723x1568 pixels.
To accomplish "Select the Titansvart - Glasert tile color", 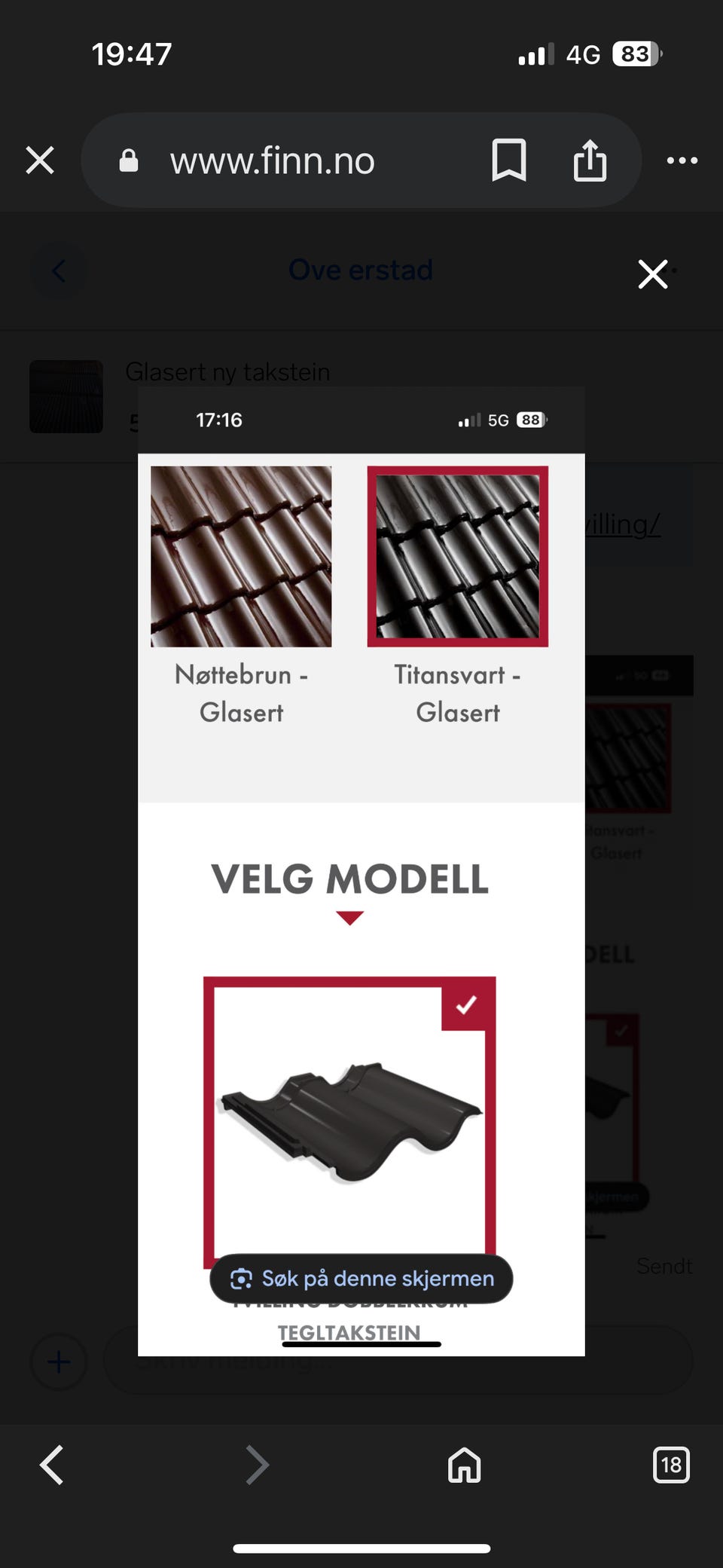I will [458, 558].
